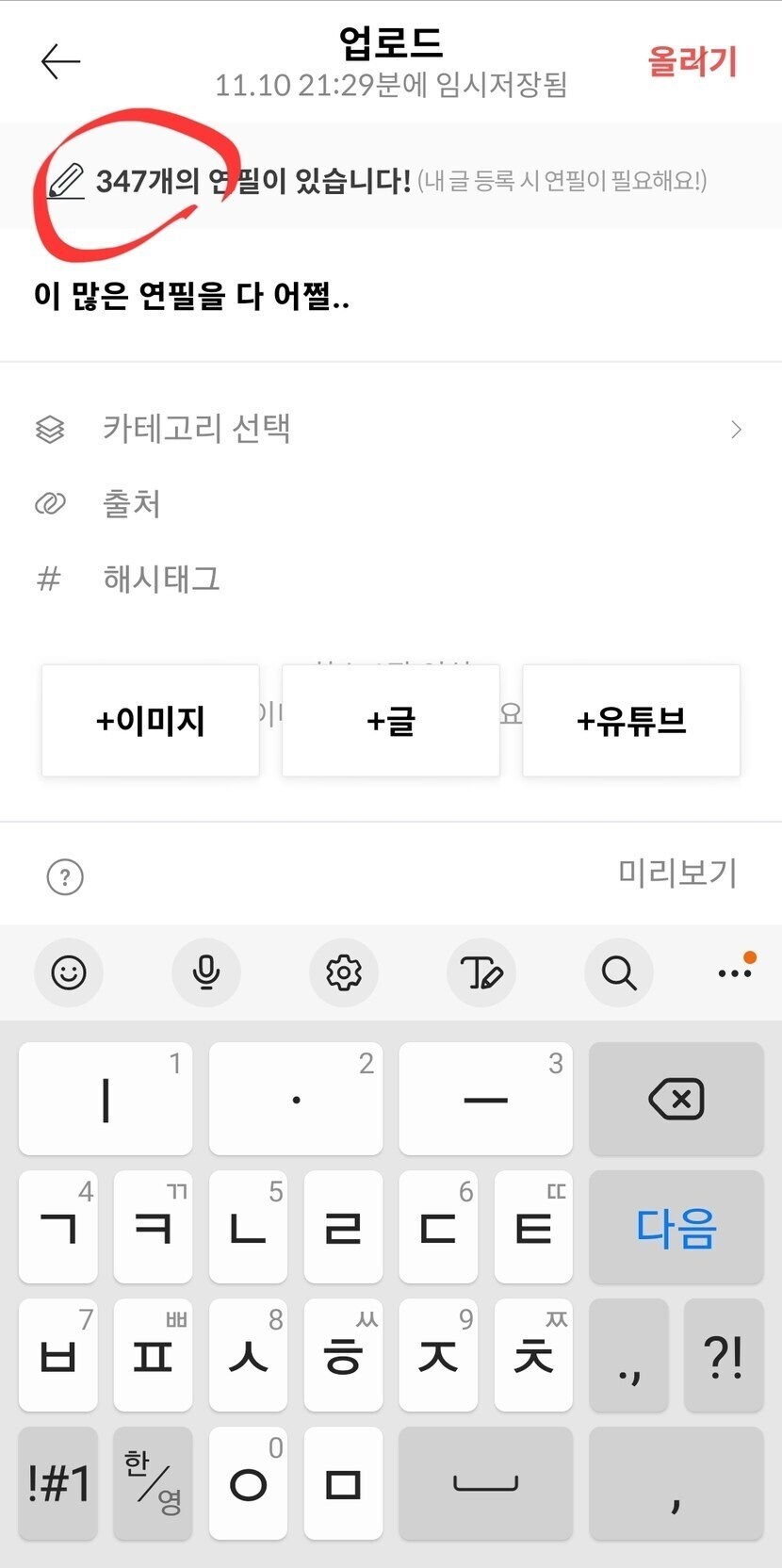Open 카테고리 선택 row
The height and width of the screenshot is (1568, 782).
391,429
